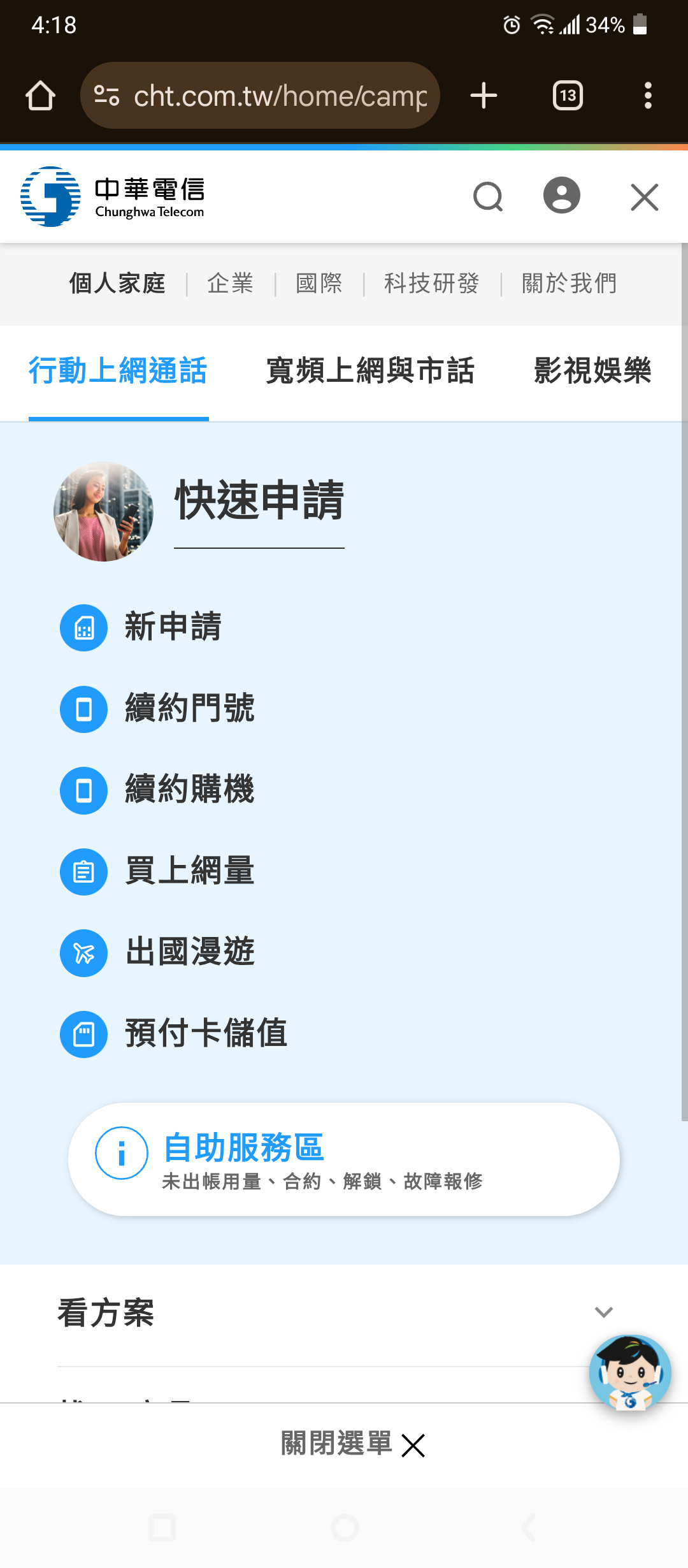Switch to the 企業 section
This screenshot has width=688, height=1568.
231,283
